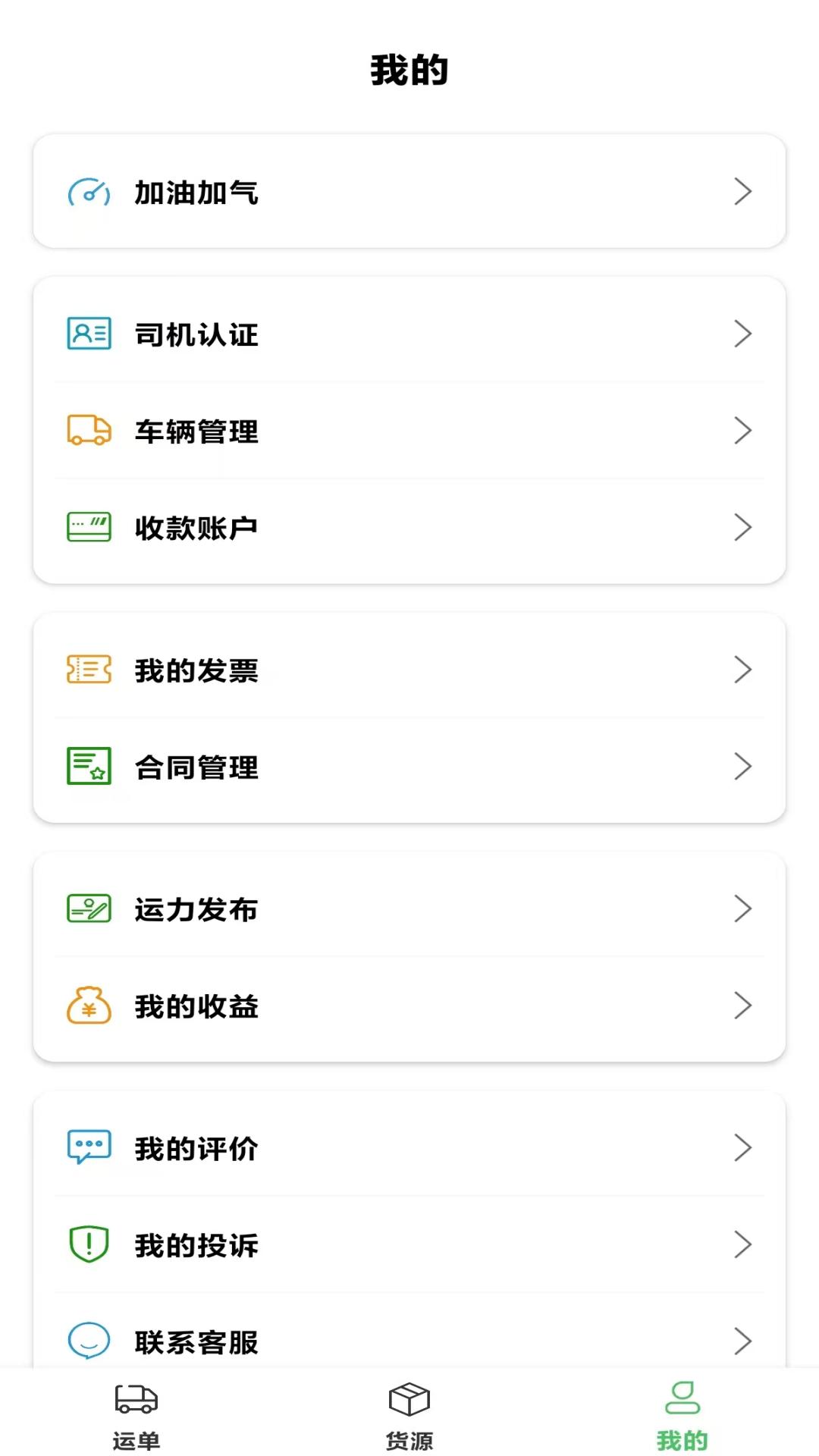Open 车辆管理 via its right arrow

(743, 431)
